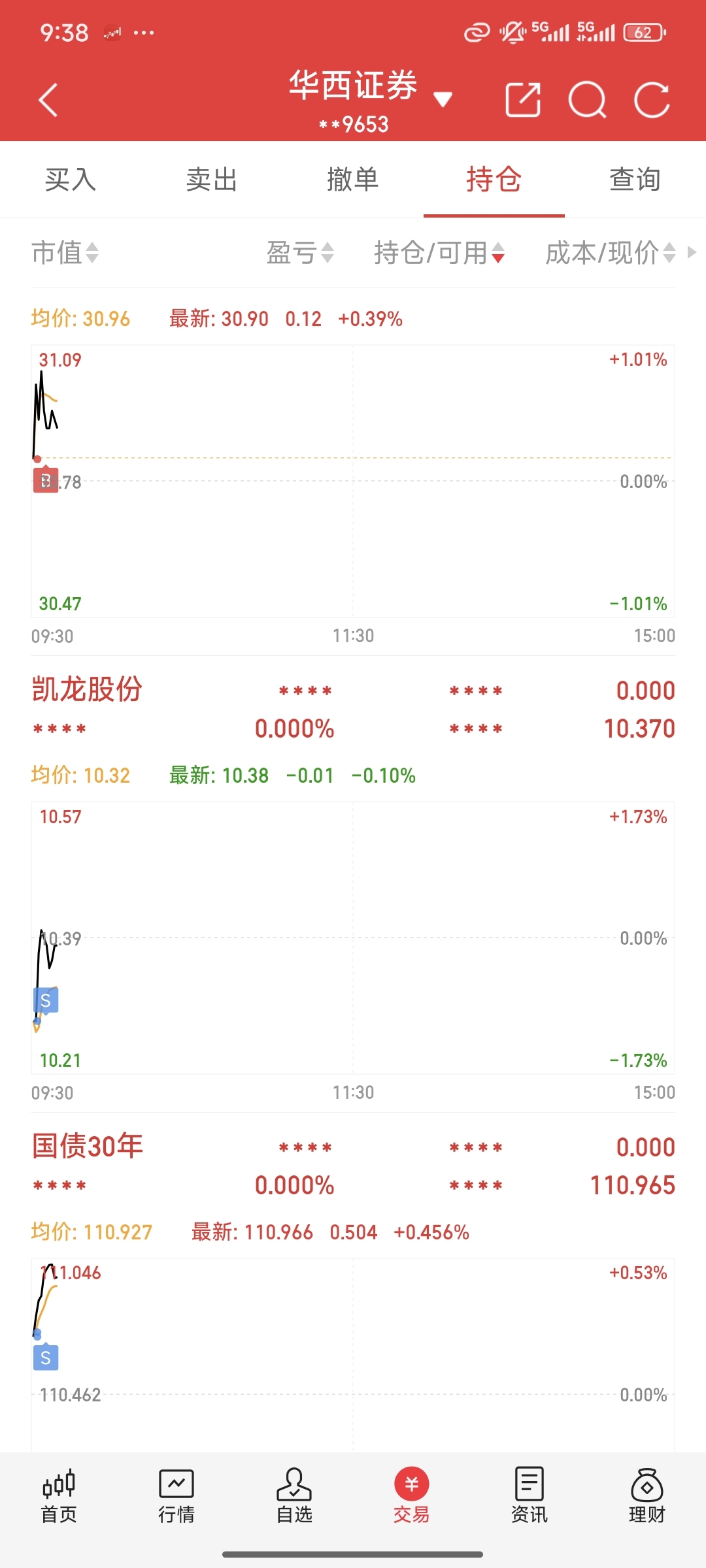This screenshot has height=1568, width=706.
Task: Open the 华西证券 account dropdown
Action: click(x=370, y=99)
